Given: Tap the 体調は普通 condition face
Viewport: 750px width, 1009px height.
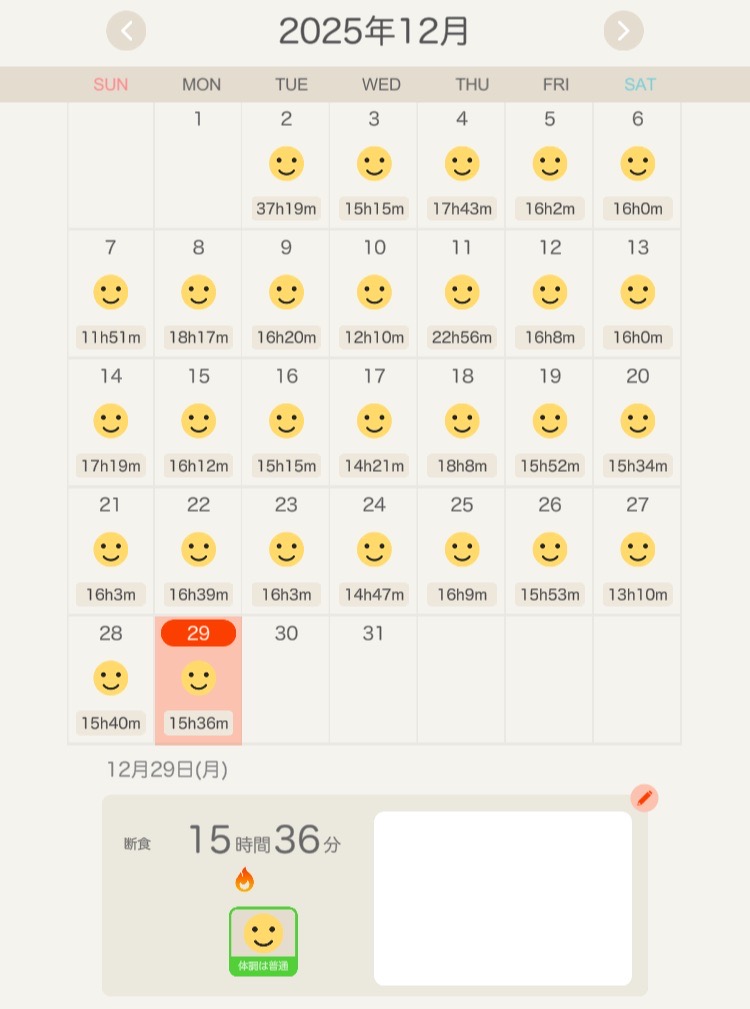Looking at the screenshot, I should 263,940.
